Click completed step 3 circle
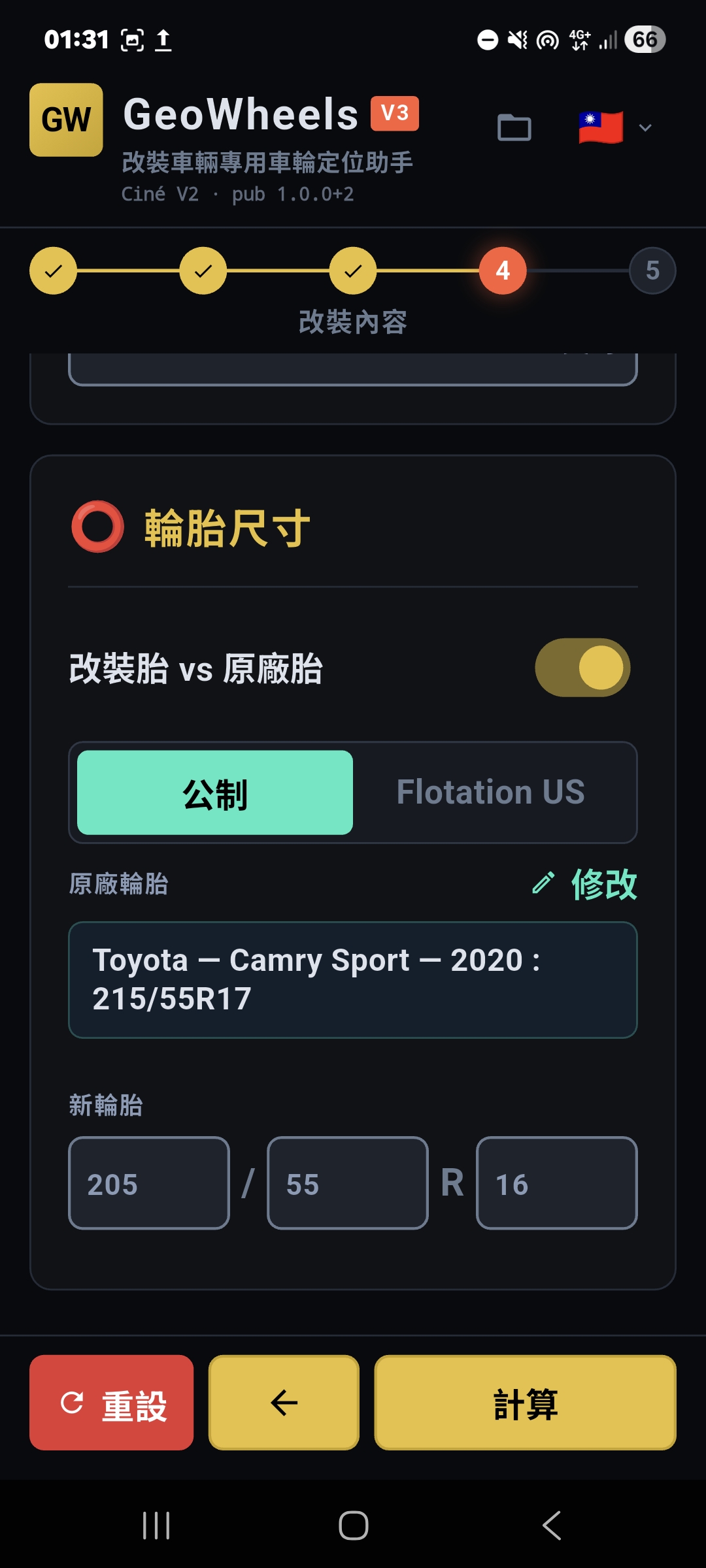Viewport: 706px width, 1568px height. point(353,270)
